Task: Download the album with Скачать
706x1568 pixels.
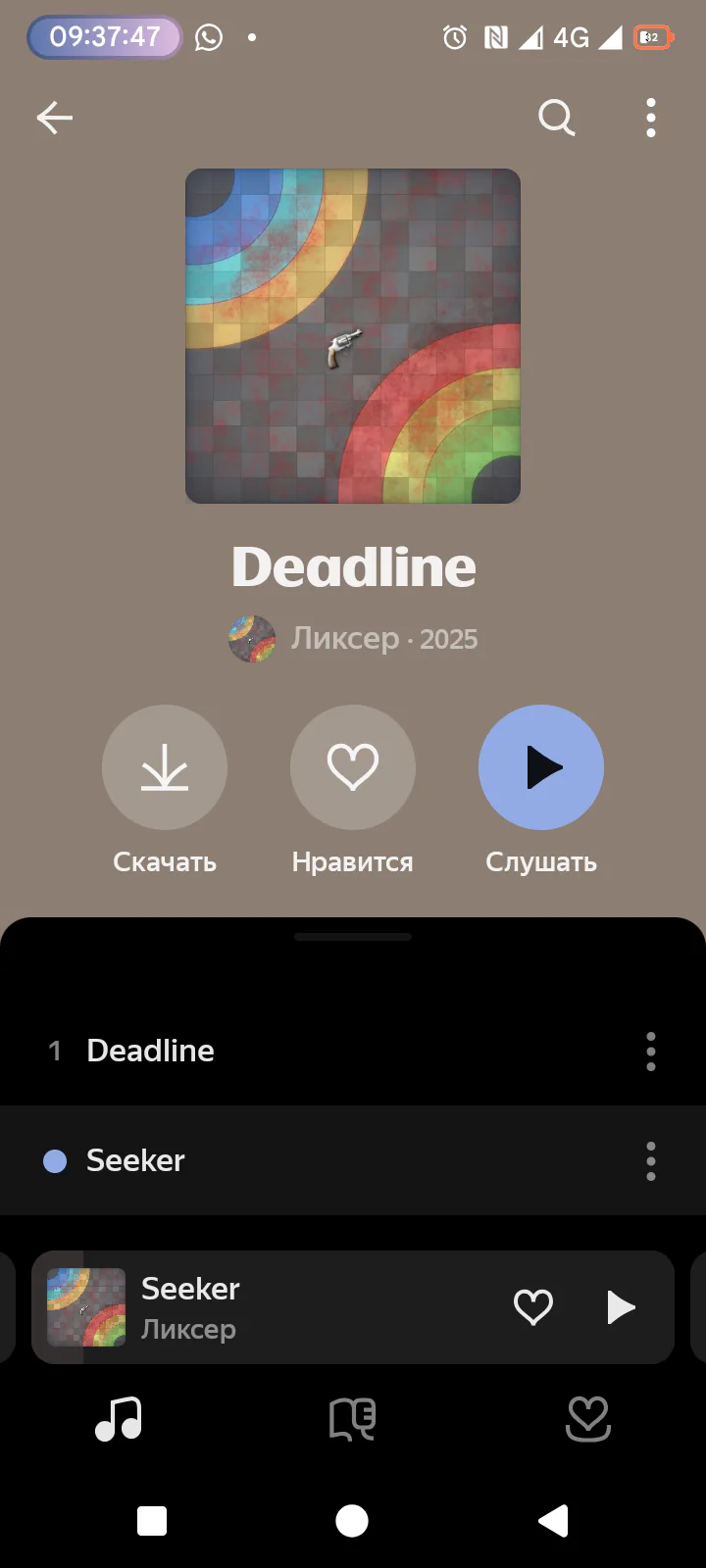Action: coord(165,767)
